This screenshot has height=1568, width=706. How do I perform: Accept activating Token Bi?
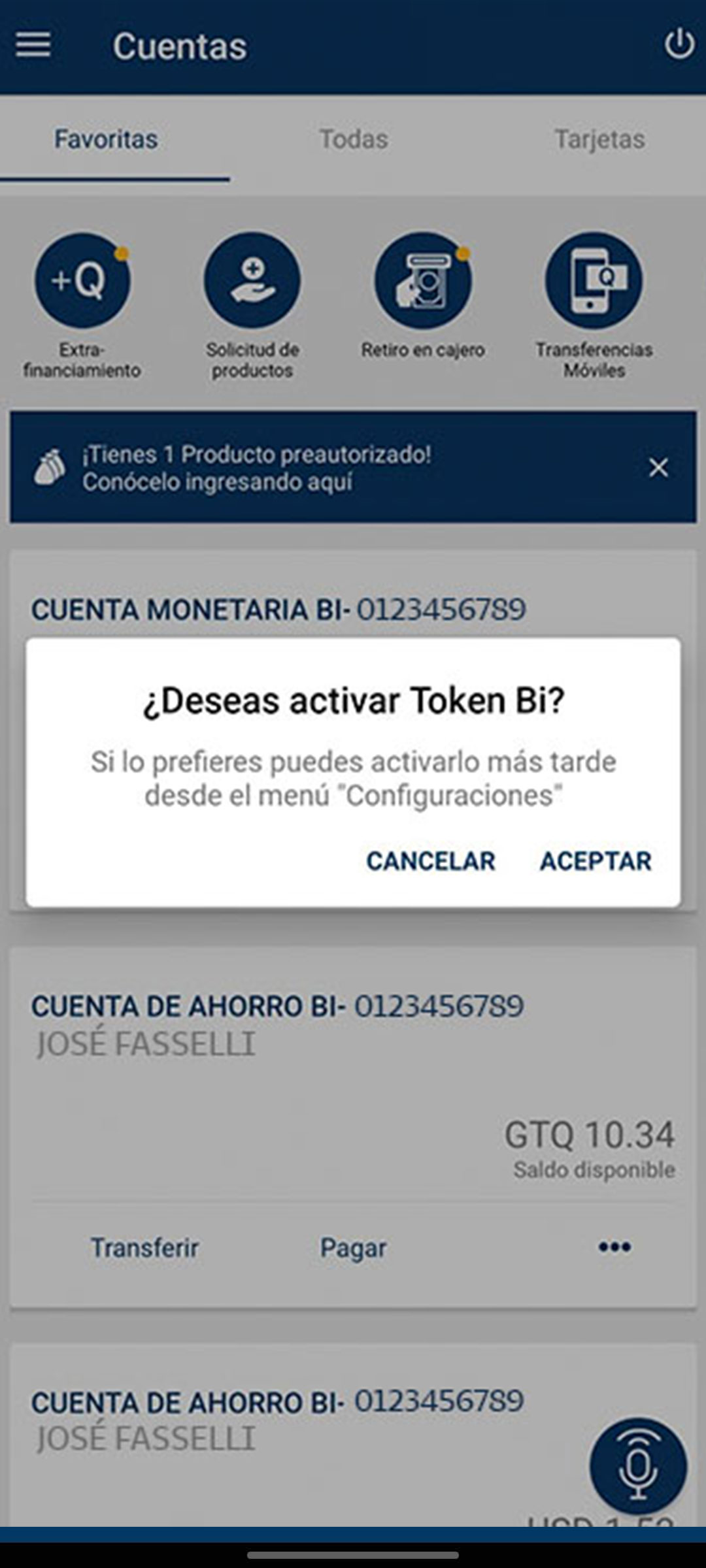point(596,861)
